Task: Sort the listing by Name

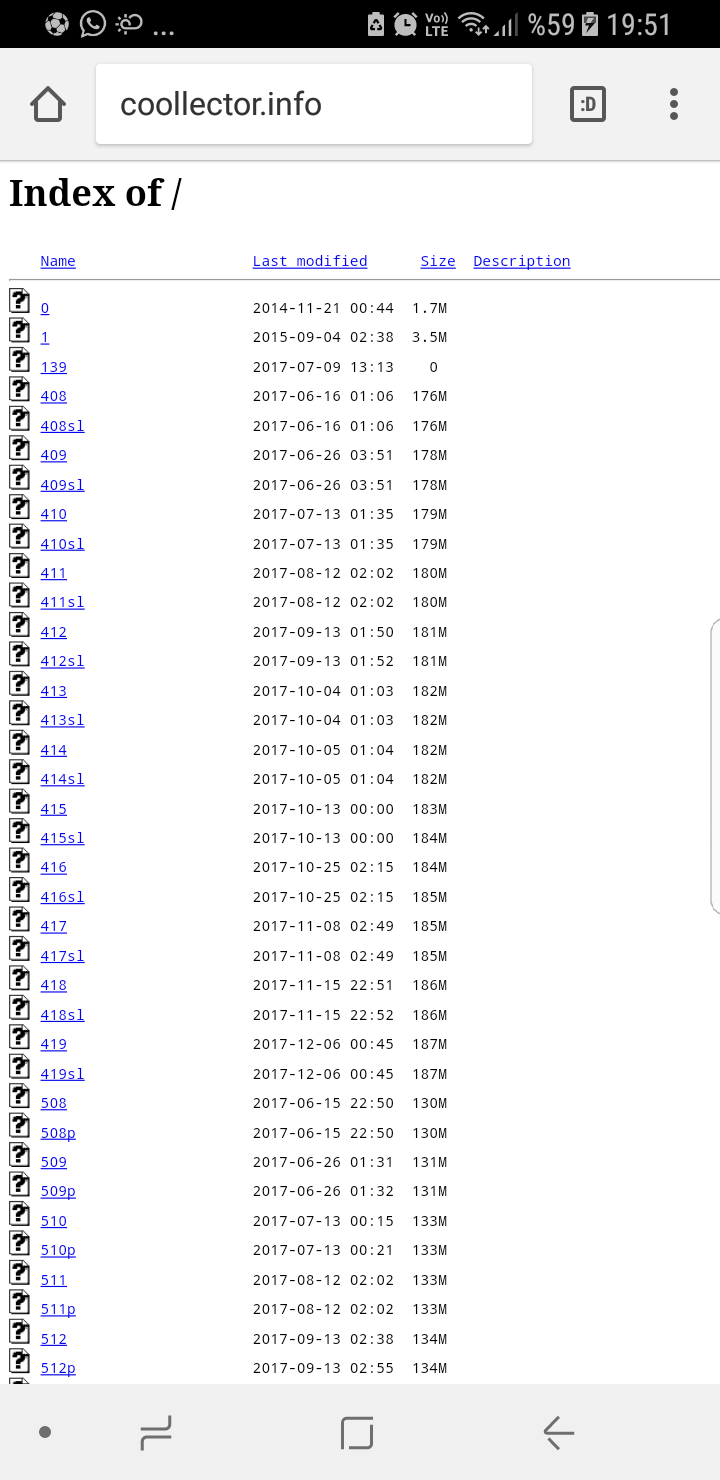Action: (58, 261)
